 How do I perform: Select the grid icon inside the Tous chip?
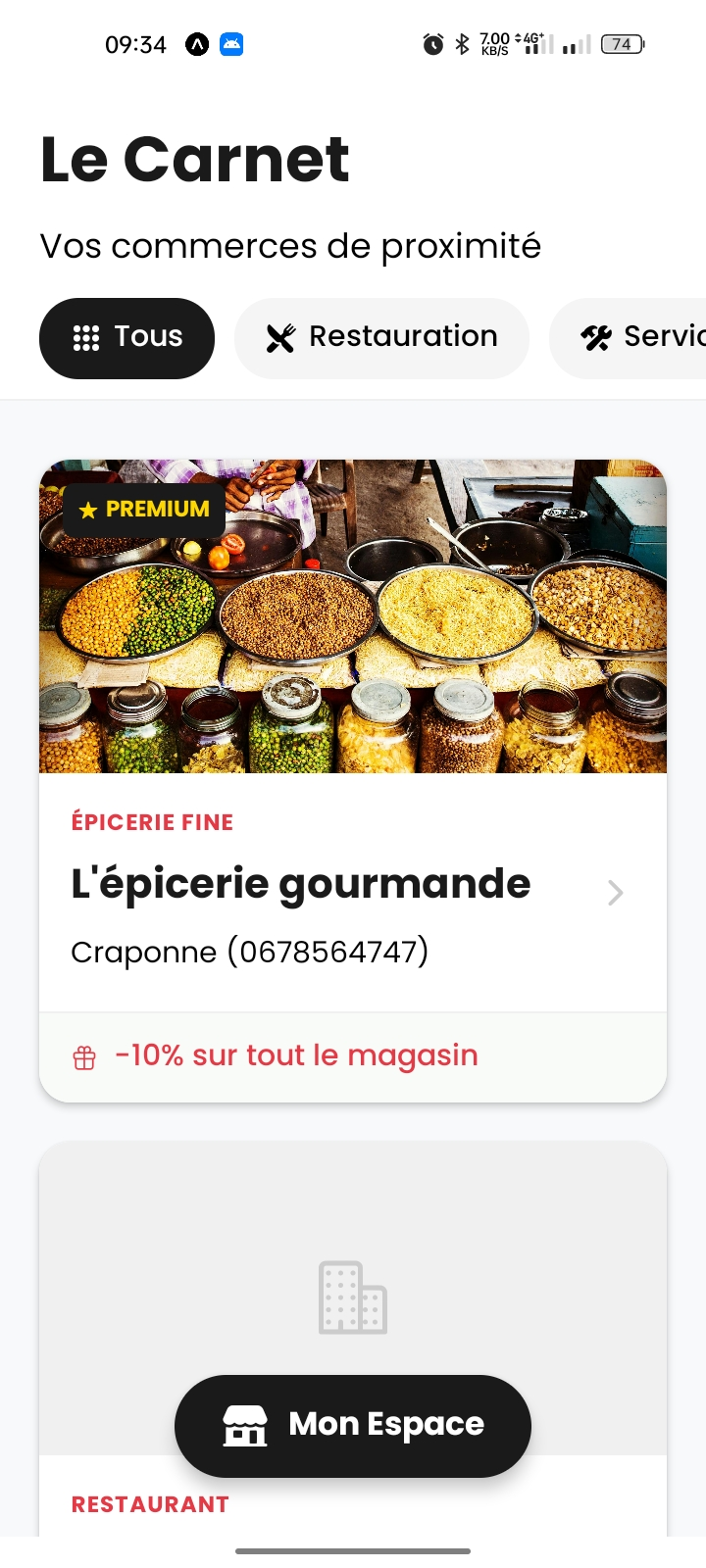87,337
